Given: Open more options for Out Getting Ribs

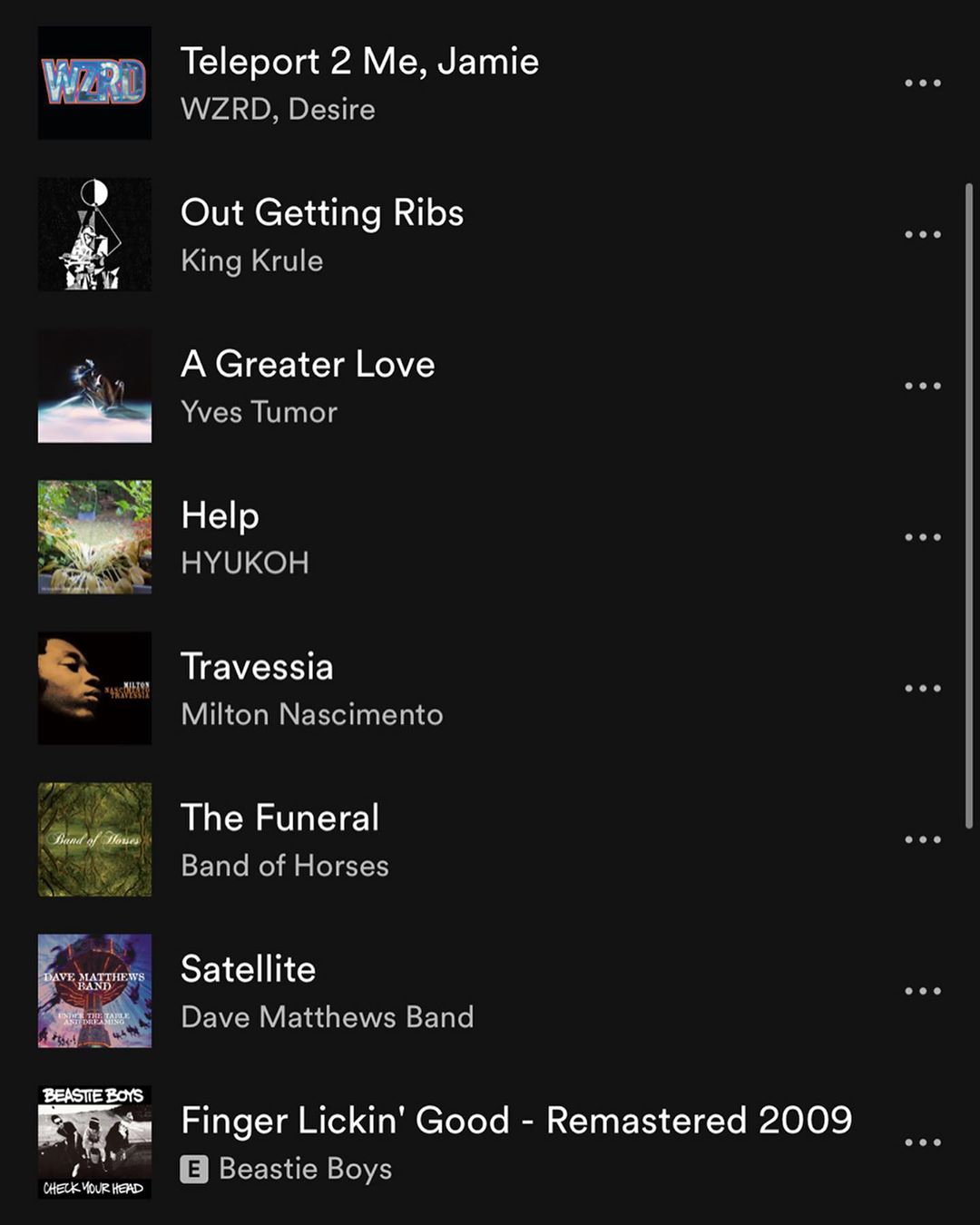Looking at the screenshot, I should [922, 235].
